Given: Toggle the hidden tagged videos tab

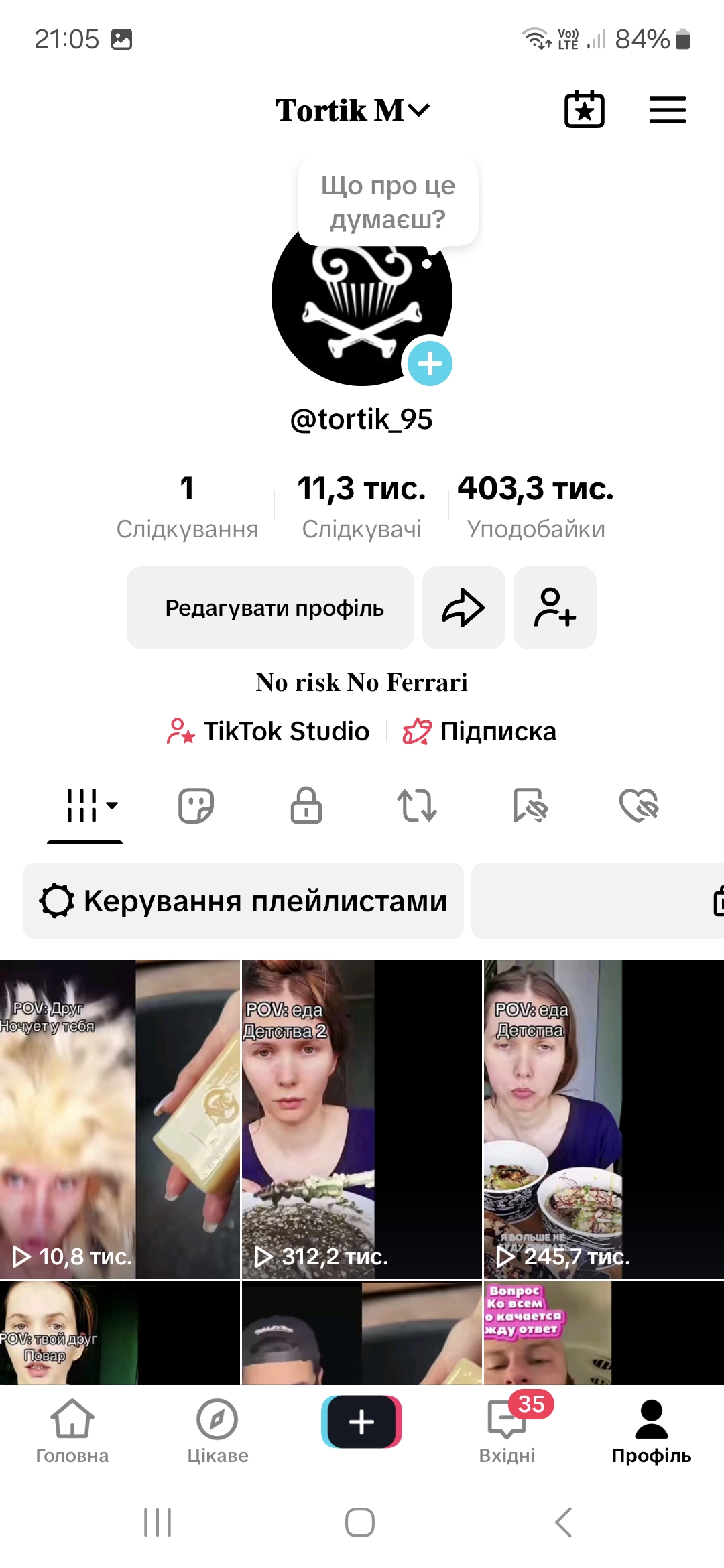Looking at the screenshot, I should [x=528, y=806].
